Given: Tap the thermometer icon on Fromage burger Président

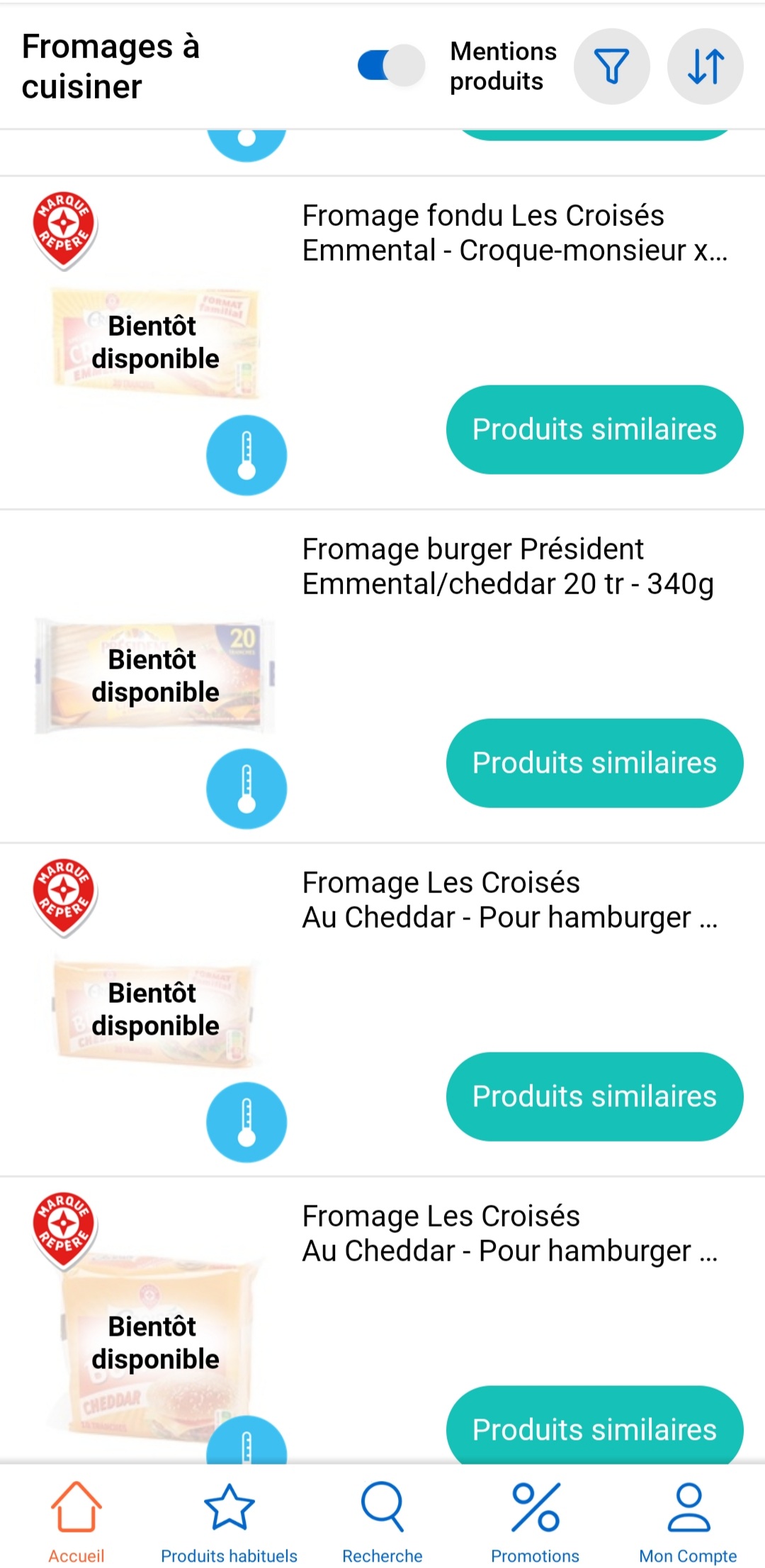Looking at the screenshot, I should click(246, 788).
